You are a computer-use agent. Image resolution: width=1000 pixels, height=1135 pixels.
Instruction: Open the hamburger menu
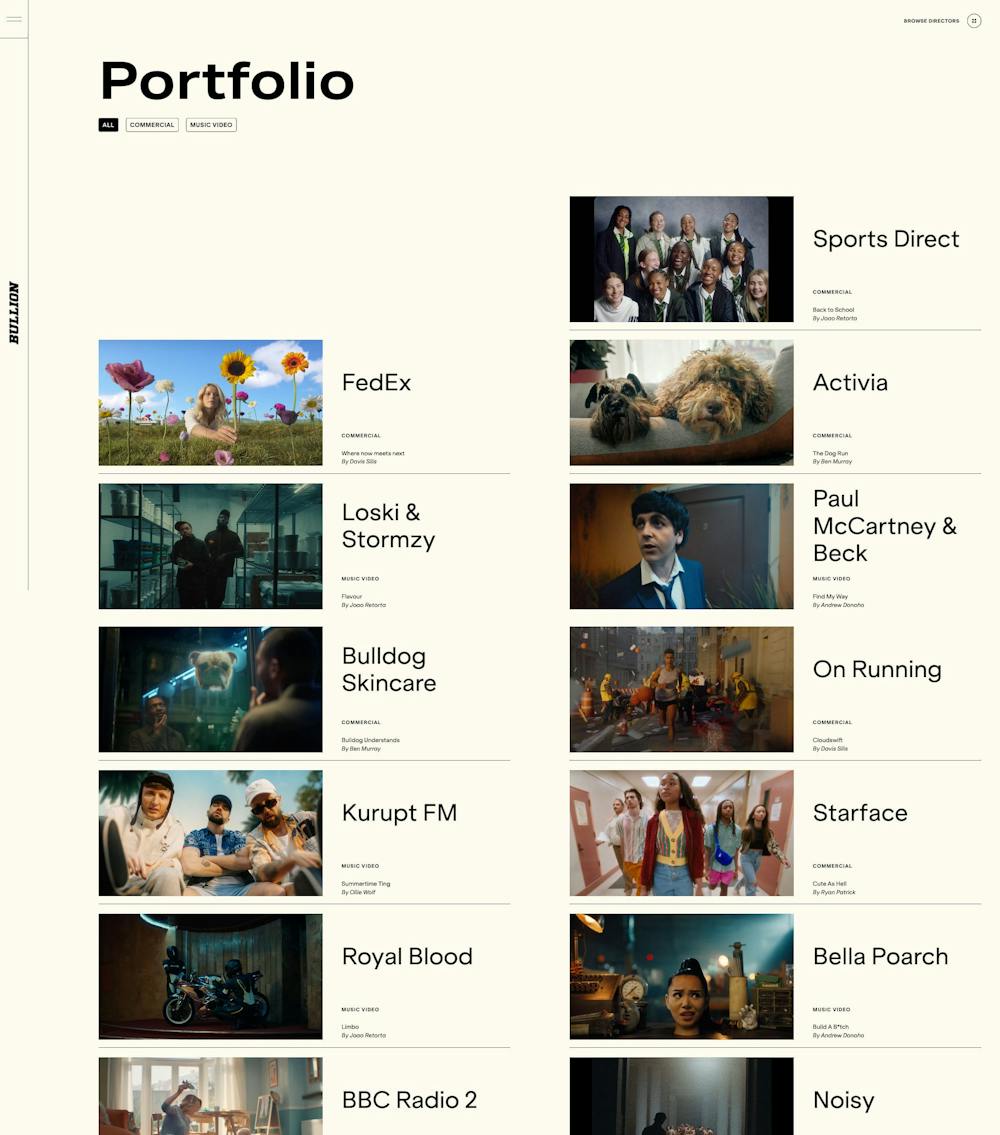[14, 19]
